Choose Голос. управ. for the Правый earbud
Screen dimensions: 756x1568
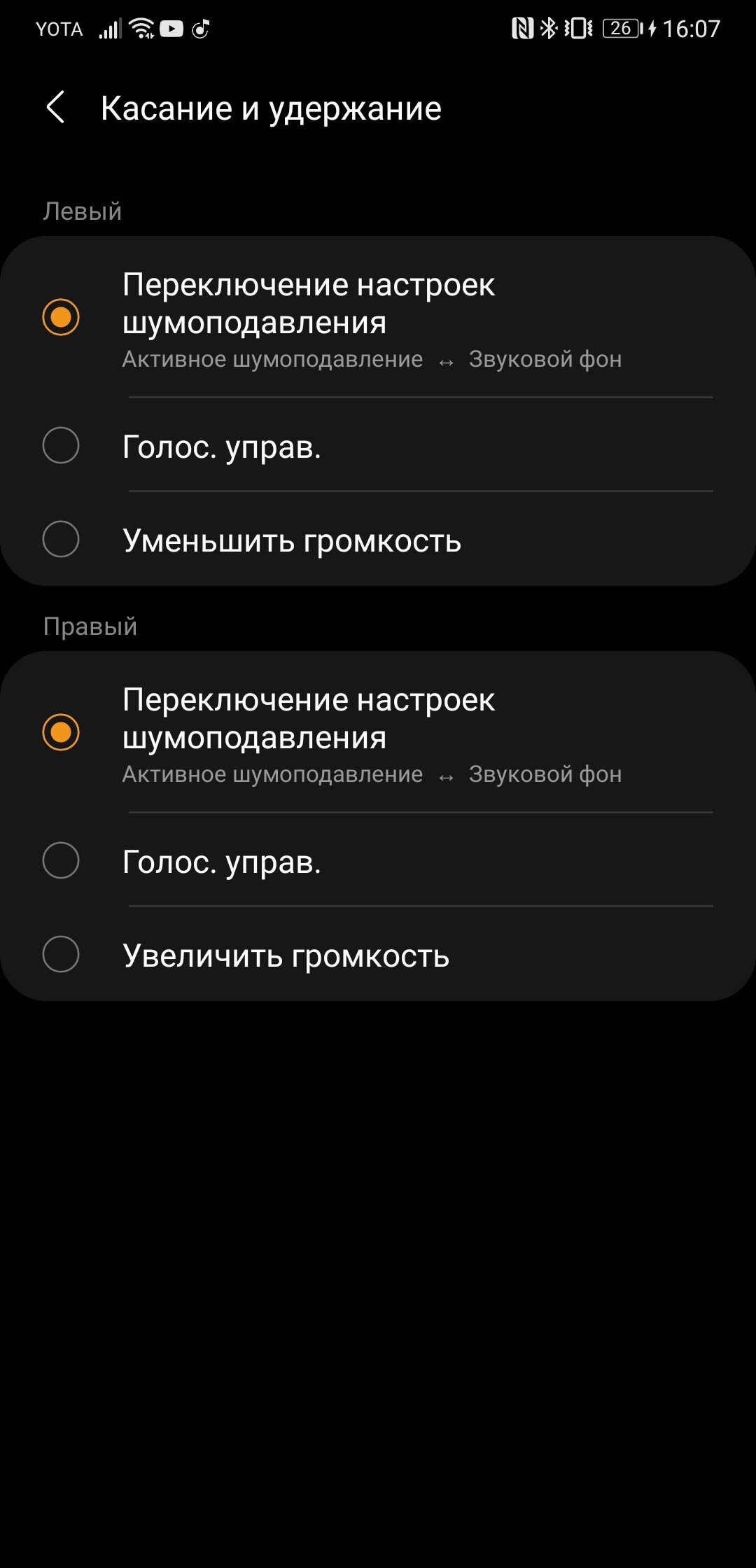click(378, 860)
